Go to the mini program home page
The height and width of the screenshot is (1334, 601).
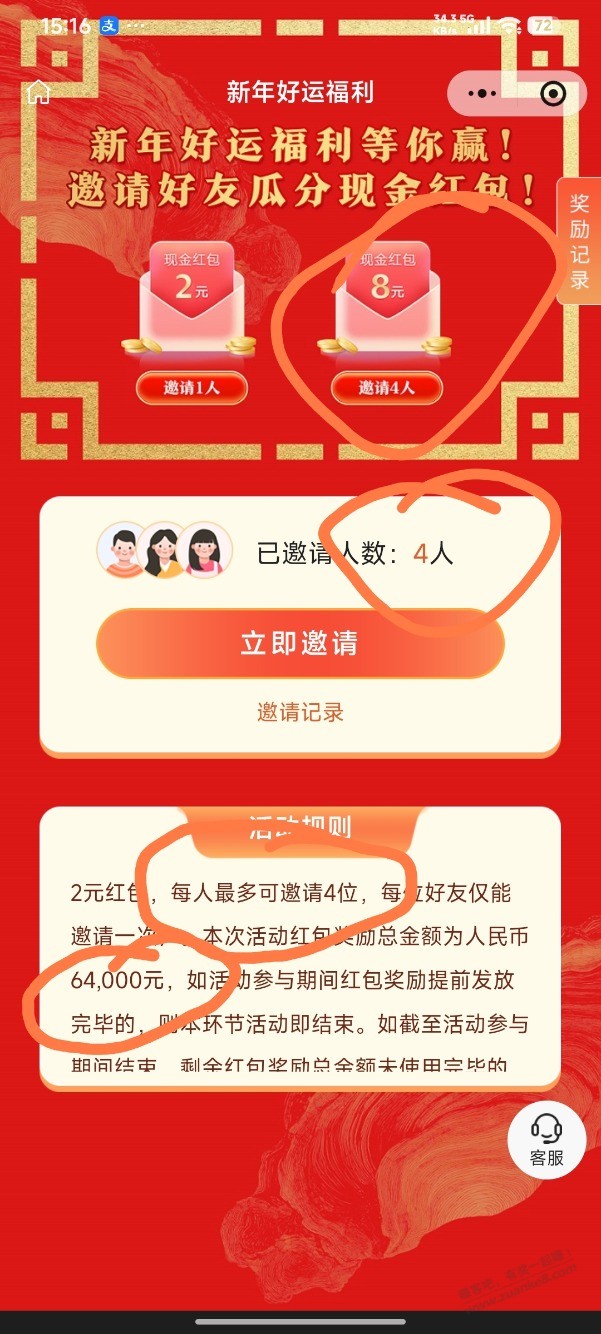38,93
